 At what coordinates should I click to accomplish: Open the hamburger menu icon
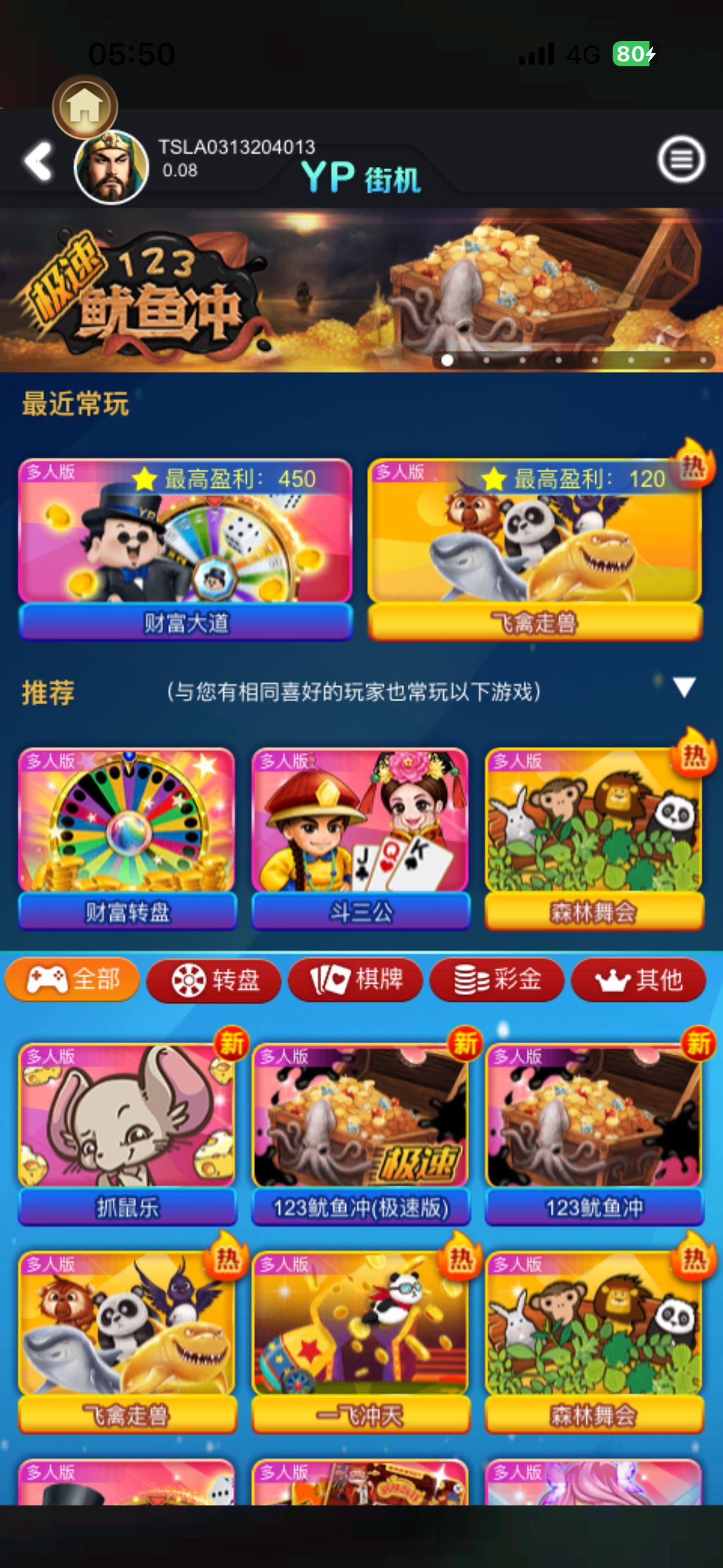click(x=681, y=159)
